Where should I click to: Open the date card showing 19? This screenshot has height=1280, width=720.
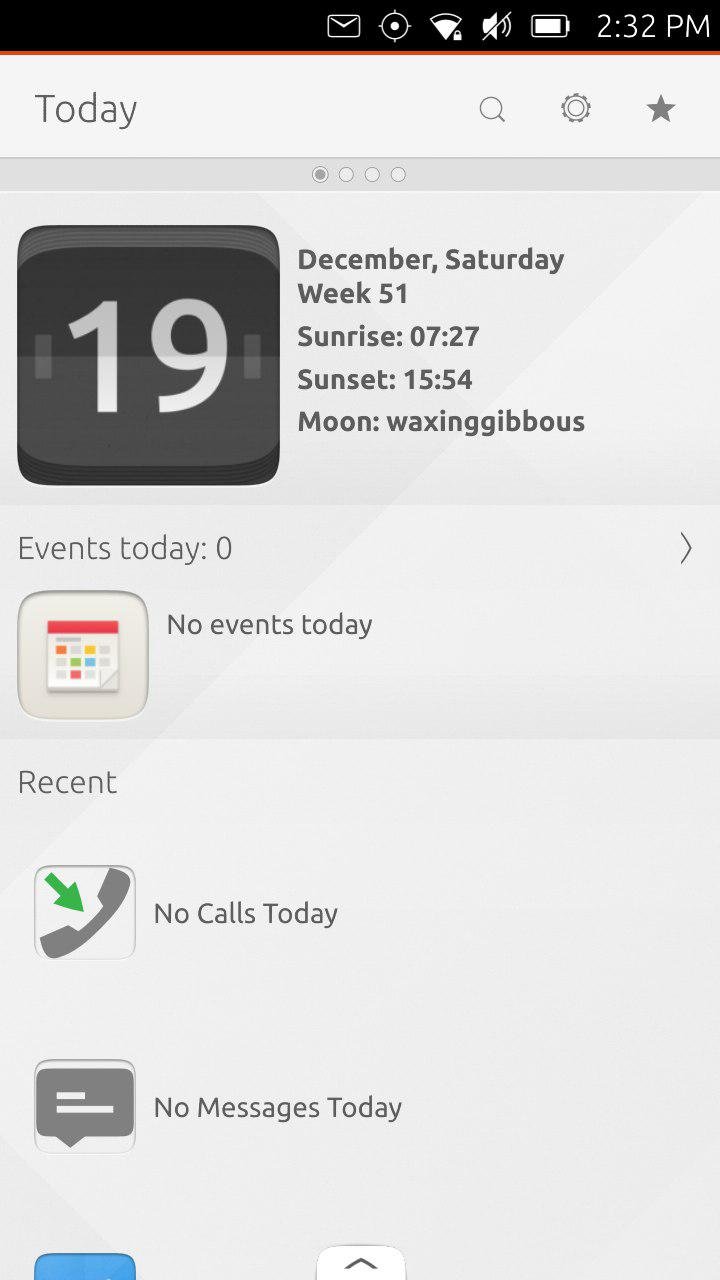click(x=148, y=355)
